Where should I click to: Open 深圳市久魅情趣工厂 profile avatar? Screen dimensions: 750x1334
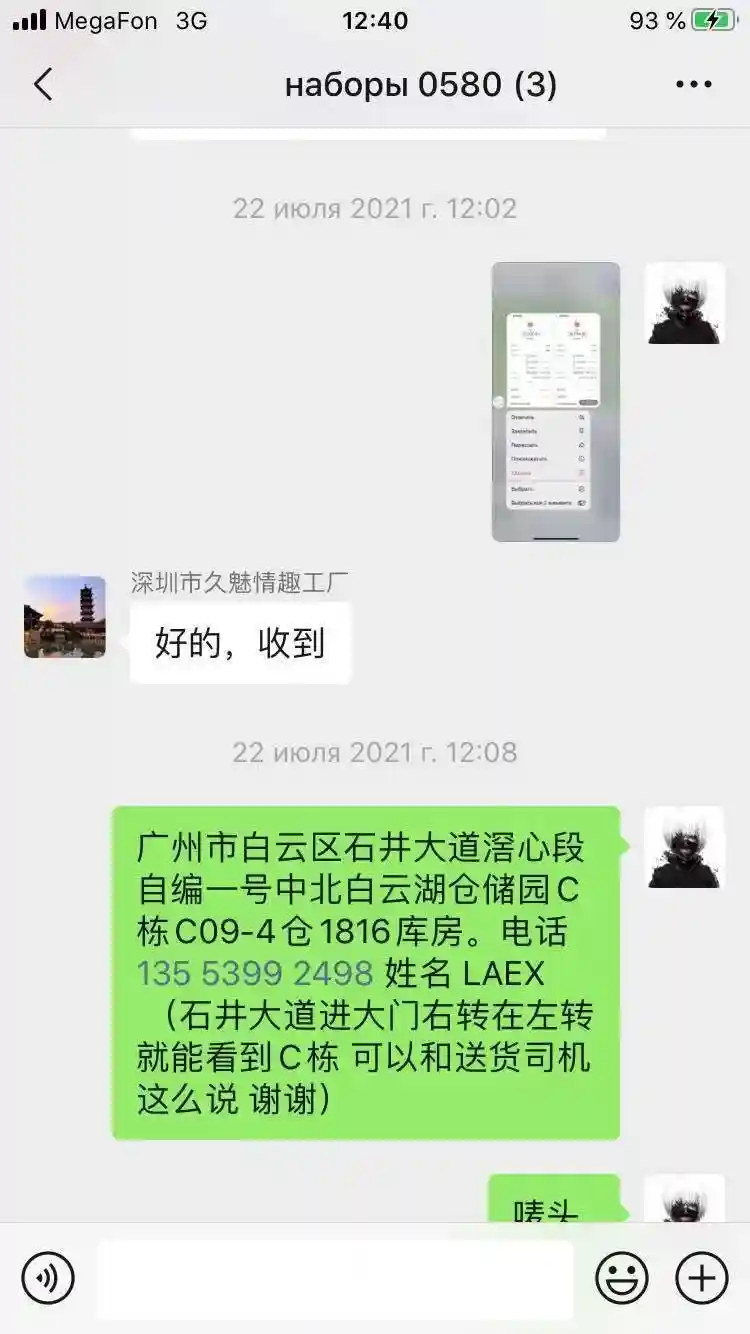coord(65,616)
